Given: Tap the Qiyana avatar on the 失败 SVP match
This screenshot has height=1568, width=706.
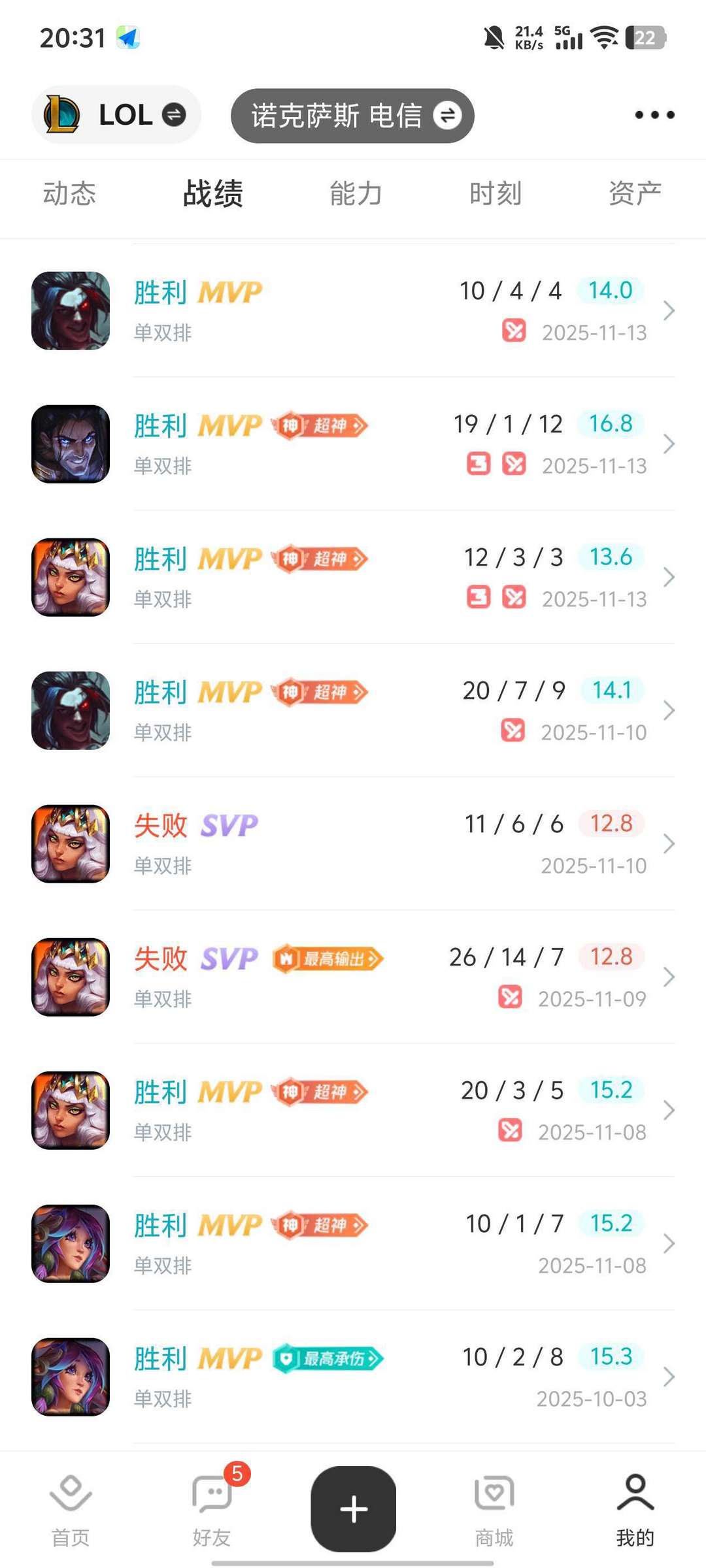Looking at the screenshot, I should pyautogui.click(x=70, y=844).
